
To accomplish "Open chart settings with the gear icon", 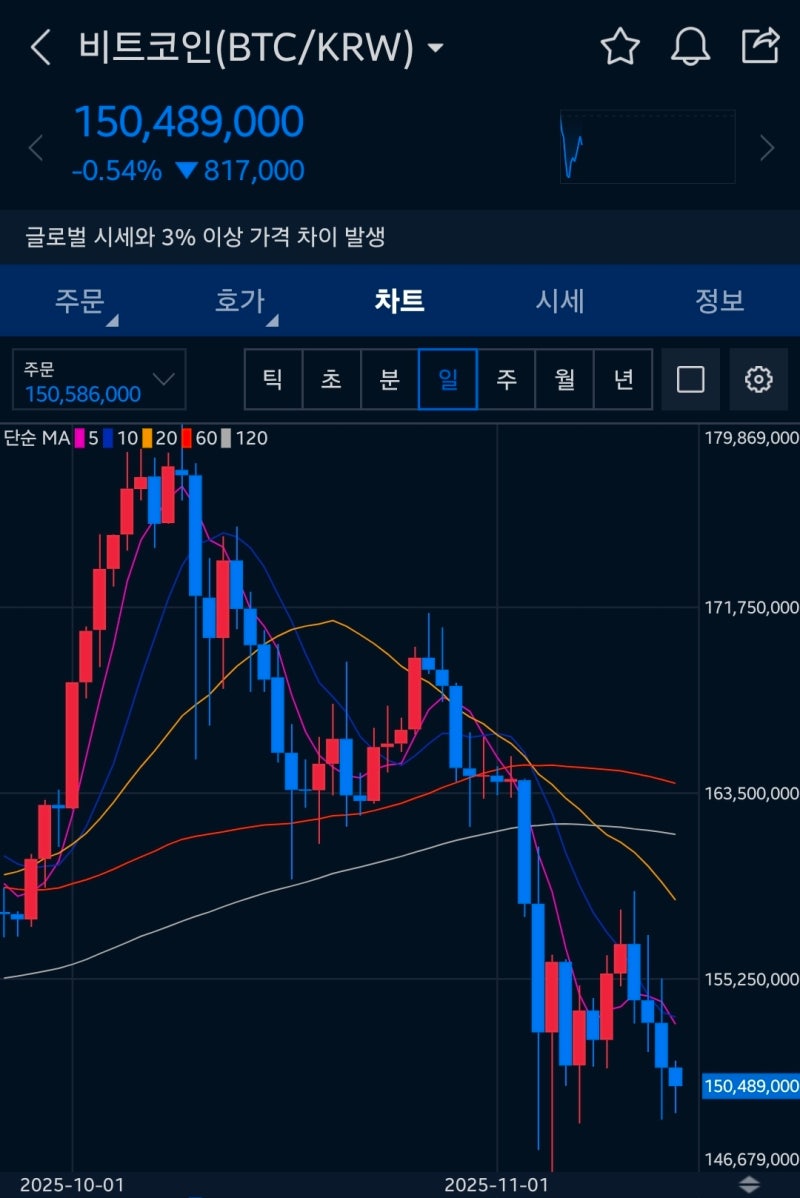I will [x=759, y=379].
